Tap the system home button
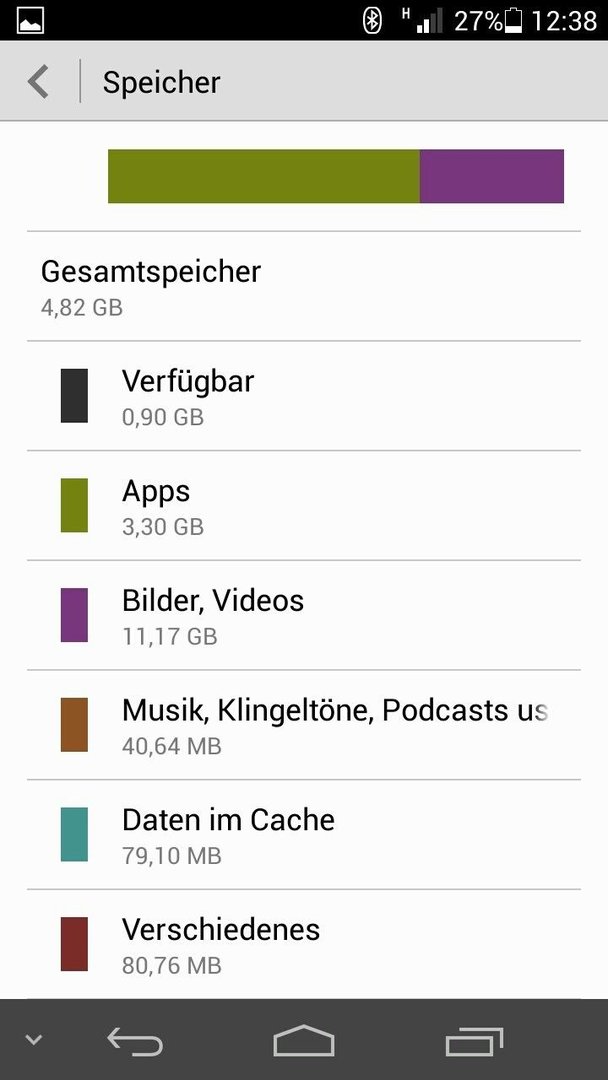 pyautogui.click(x=304, y=1040)
